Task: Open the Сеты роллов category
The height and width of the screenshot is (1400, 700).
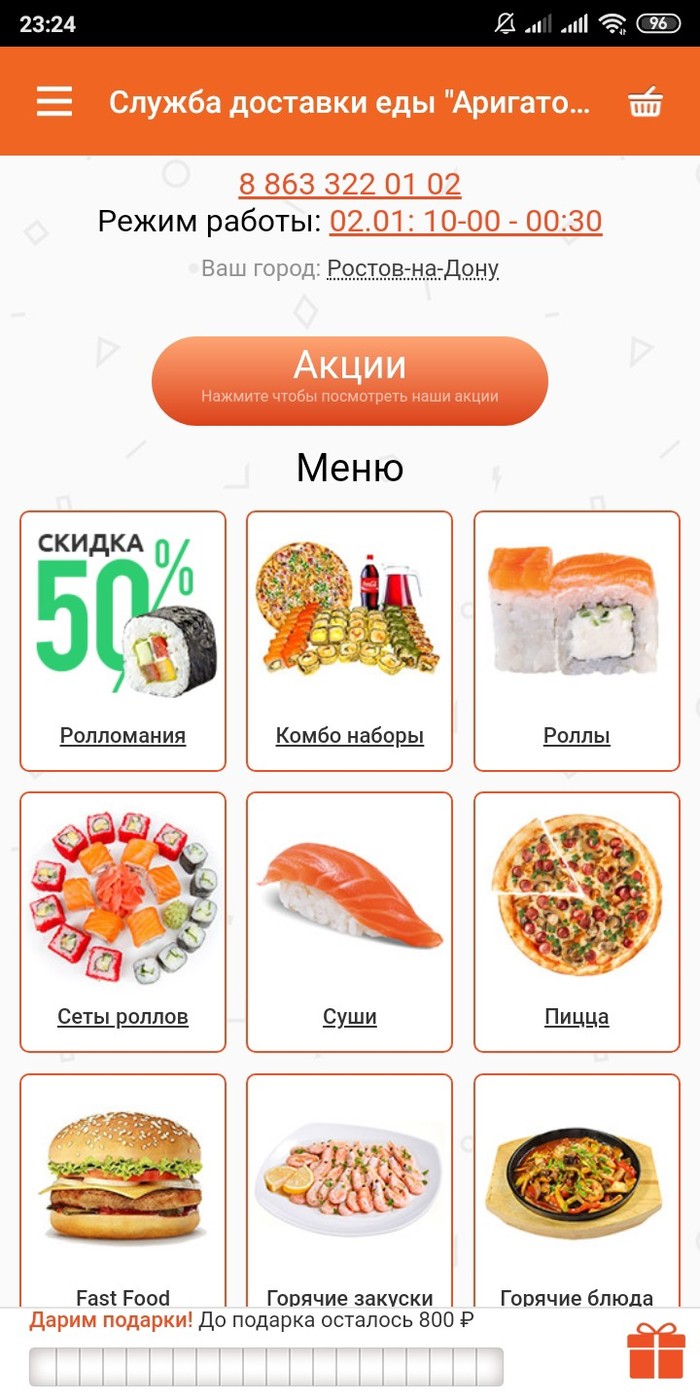Action: pos(123,922)
